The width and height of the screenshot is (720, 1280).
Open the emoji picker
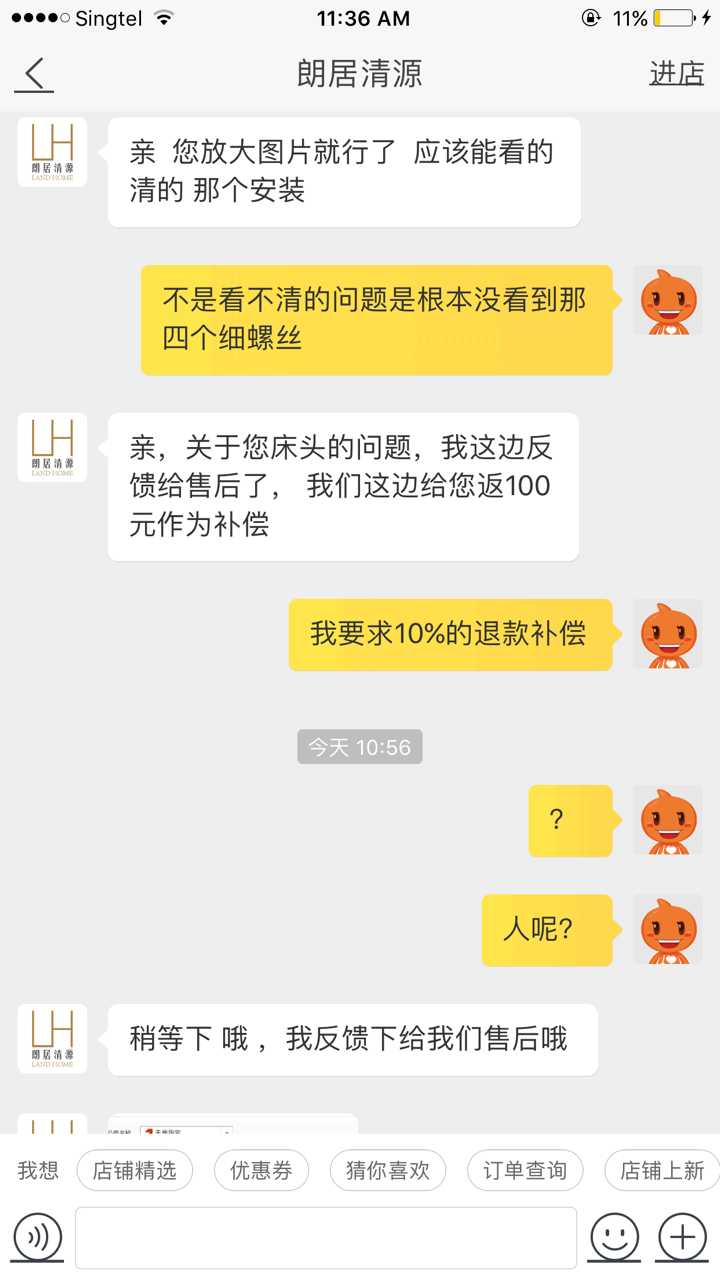pos(614,1238)
